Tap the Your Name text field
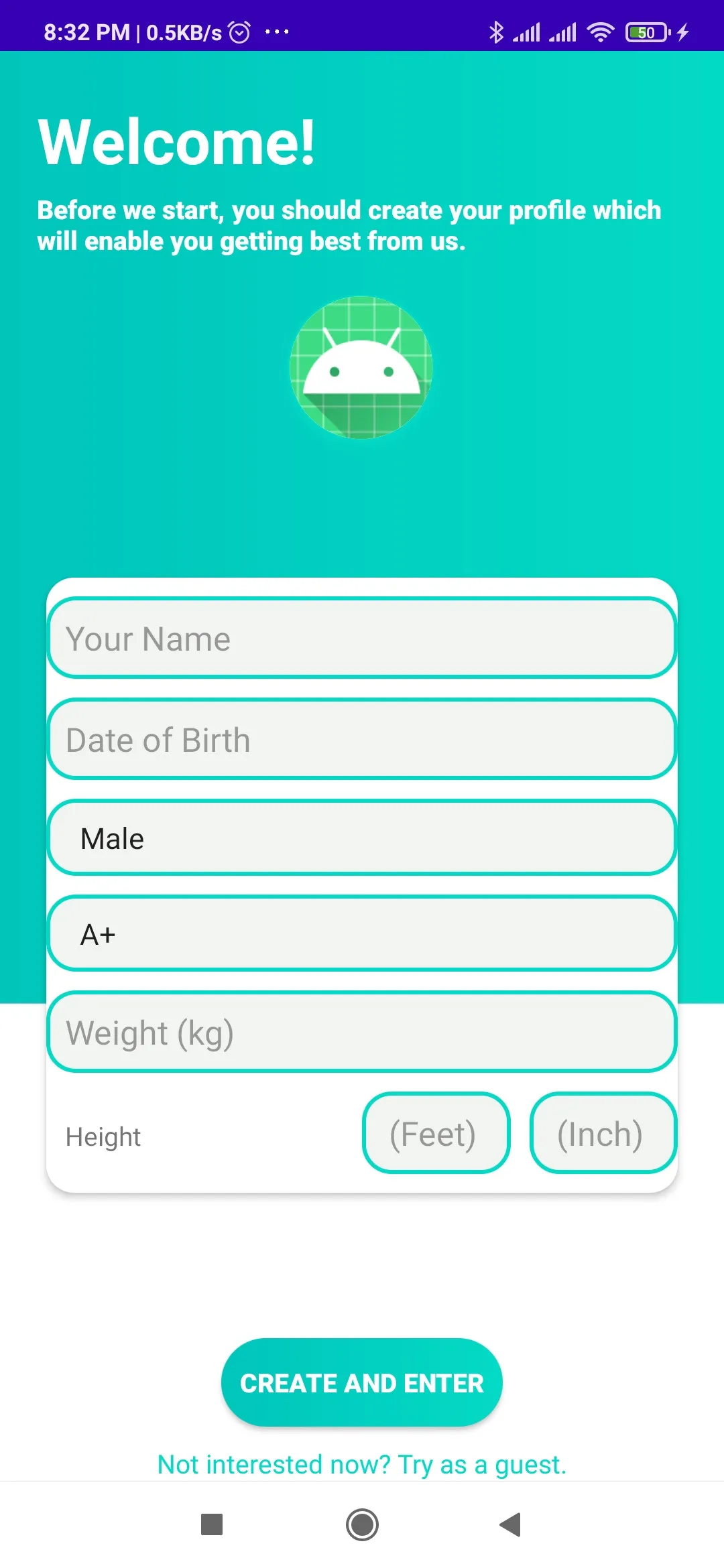Screen dimensions: 724x1568 361,638
